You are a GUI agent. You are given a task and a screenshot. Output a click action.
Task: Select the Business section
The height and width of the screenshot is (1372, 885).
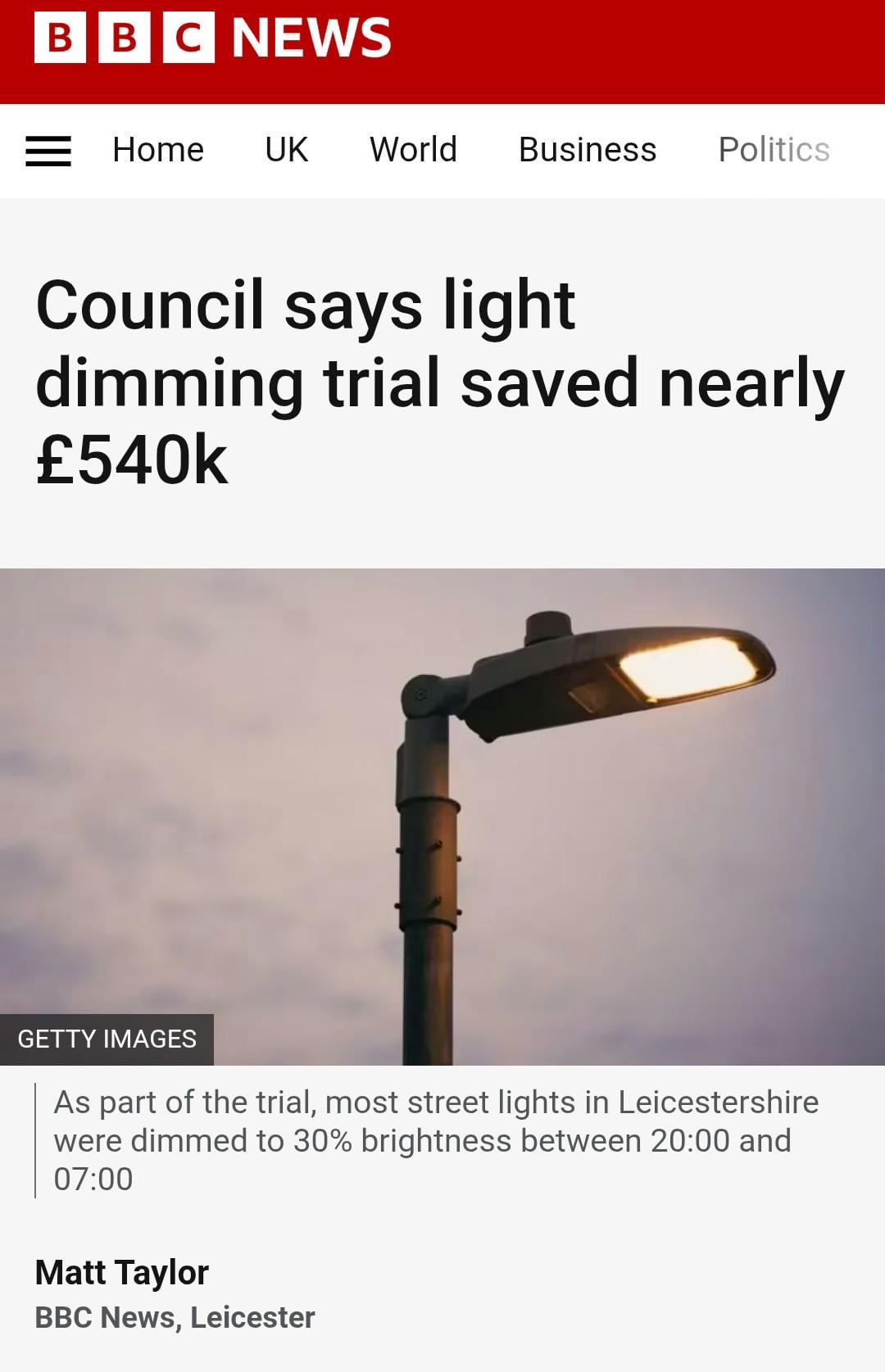tap(588, 150)
